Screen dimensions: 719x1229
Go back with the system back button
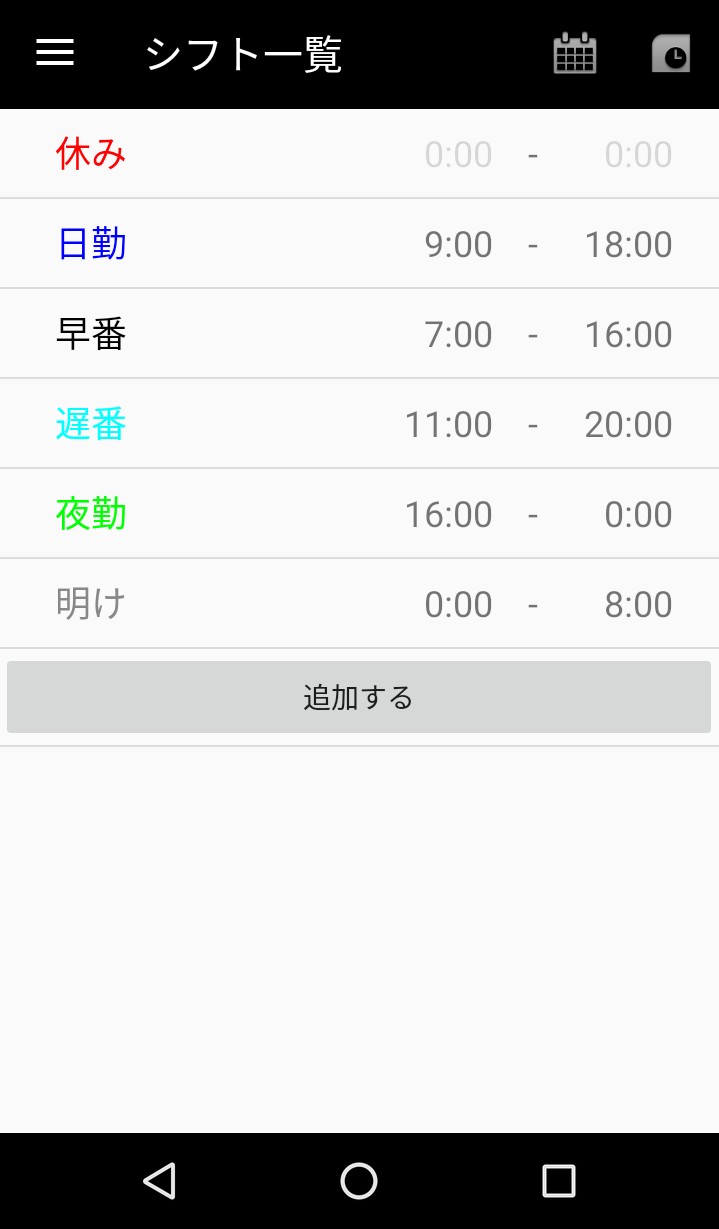click(x=159, y=1181)
